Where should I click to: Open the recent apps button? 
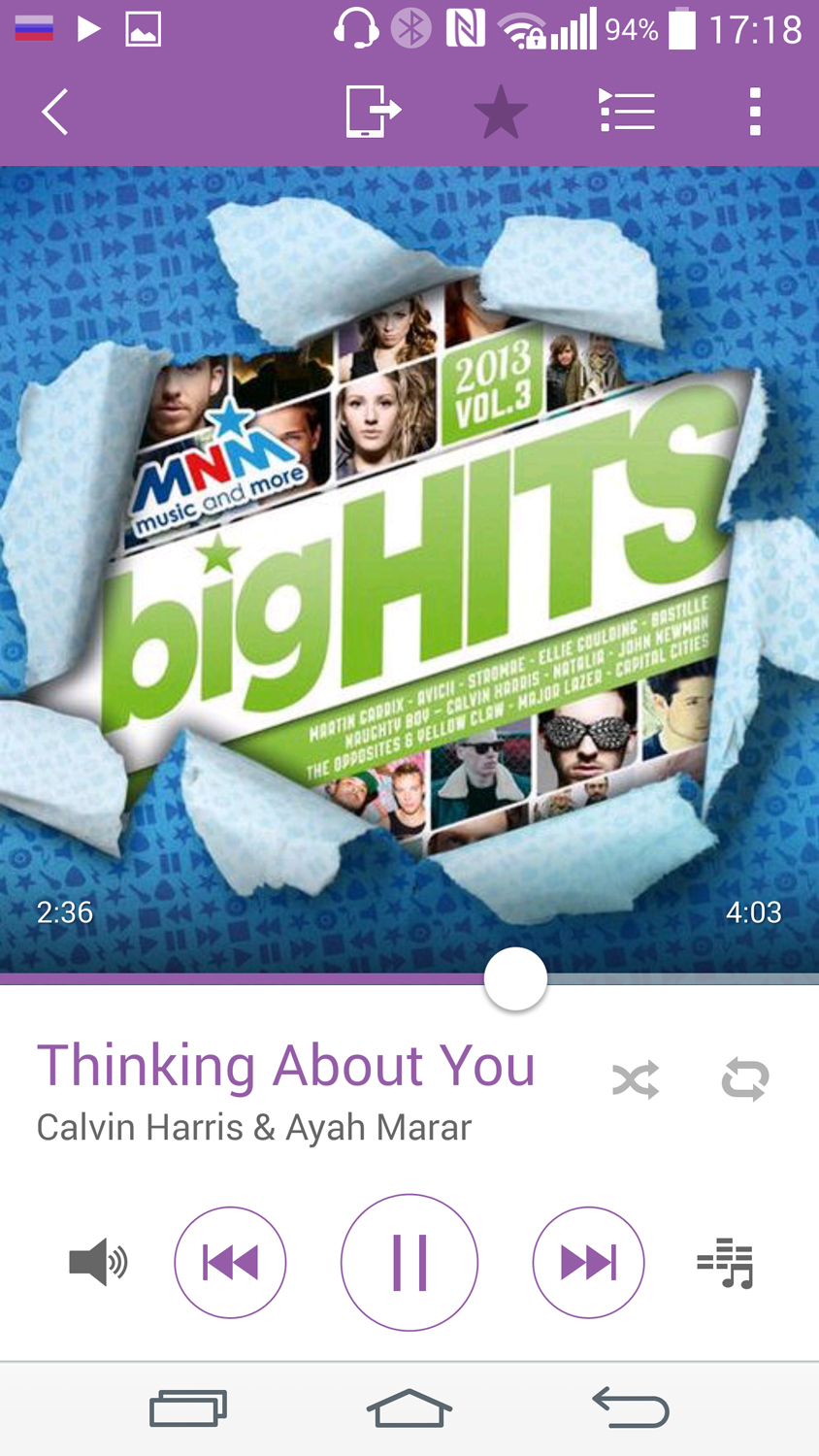pos(188,1408)
